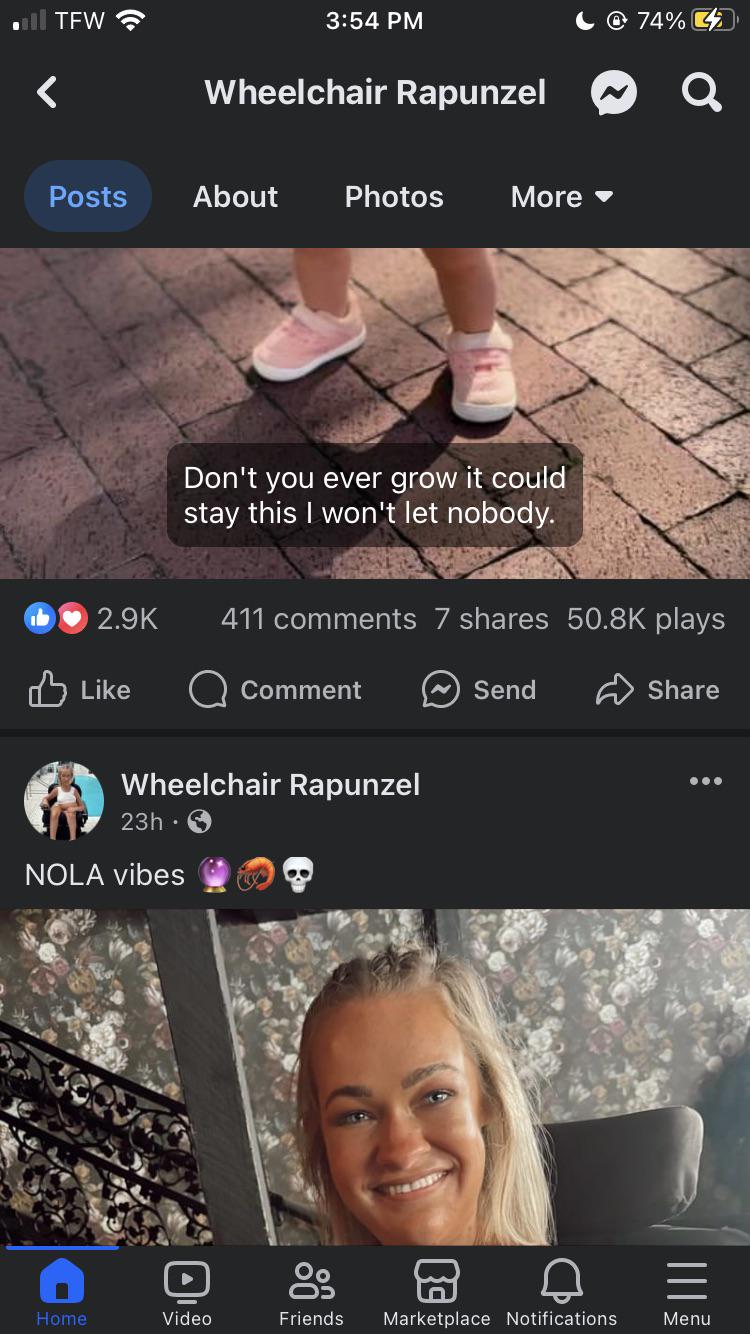View the 411 comments
This screenshot has width=750, height=1334.
(x=318, y=618)
